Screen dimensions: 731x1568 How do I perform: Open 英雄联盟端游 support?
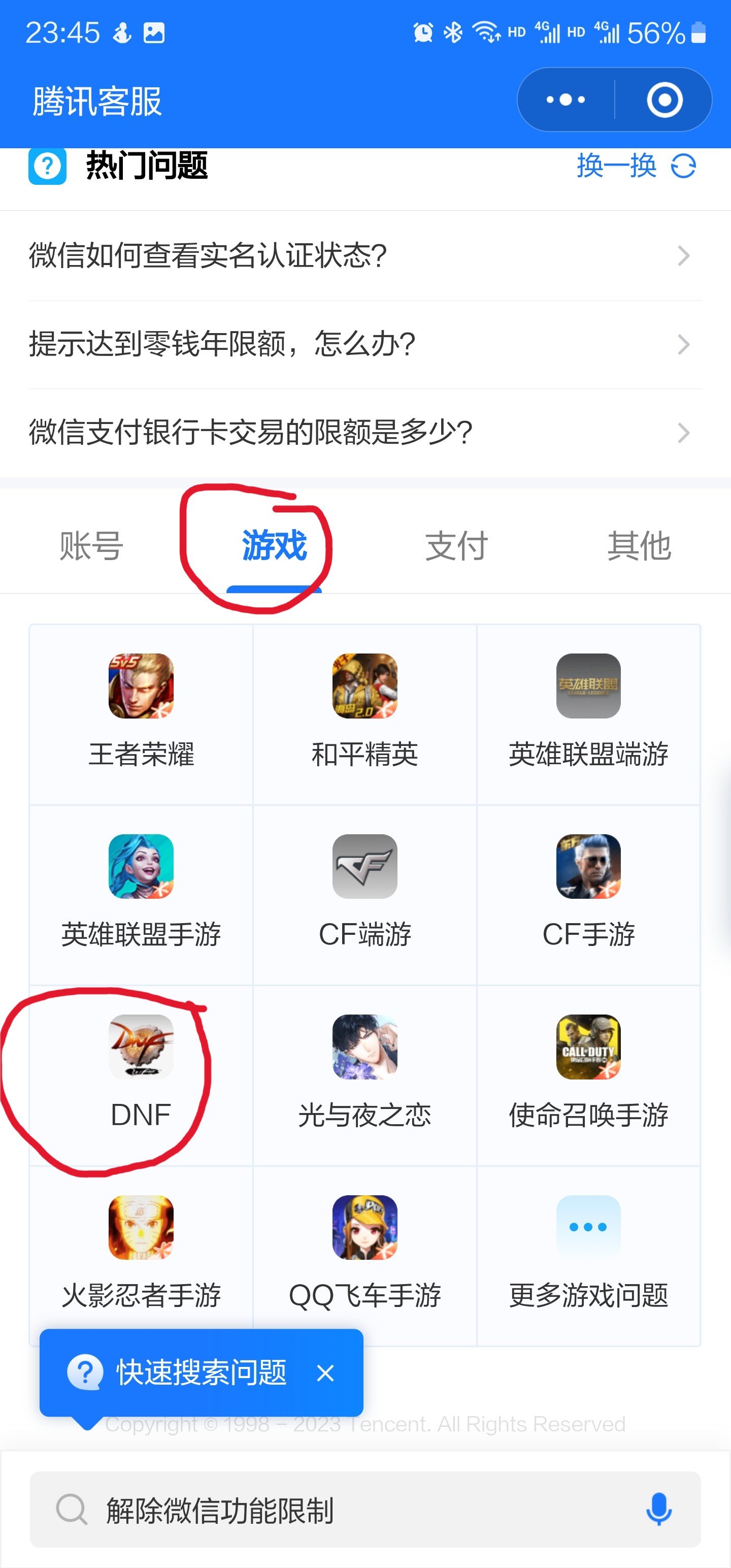588,712
